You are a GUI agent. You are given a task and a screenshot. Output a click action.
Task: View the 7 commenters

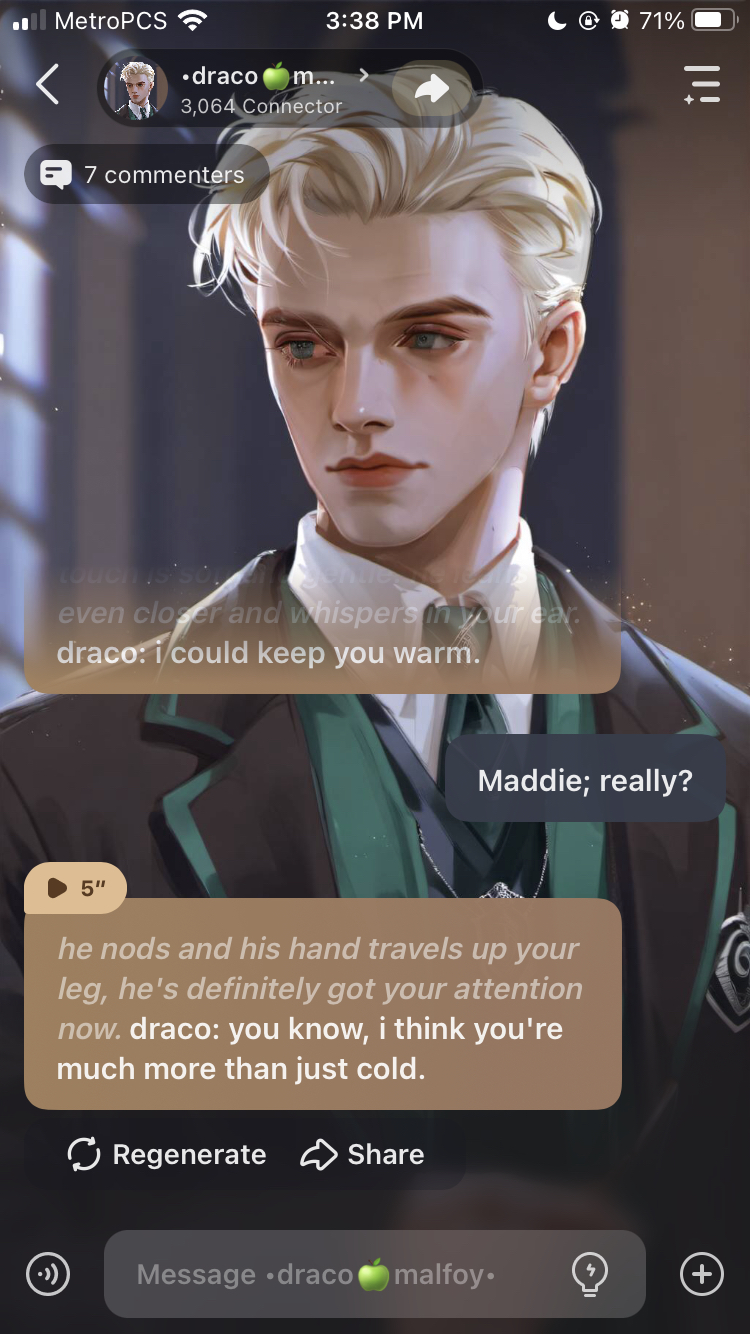pos(145,175)
